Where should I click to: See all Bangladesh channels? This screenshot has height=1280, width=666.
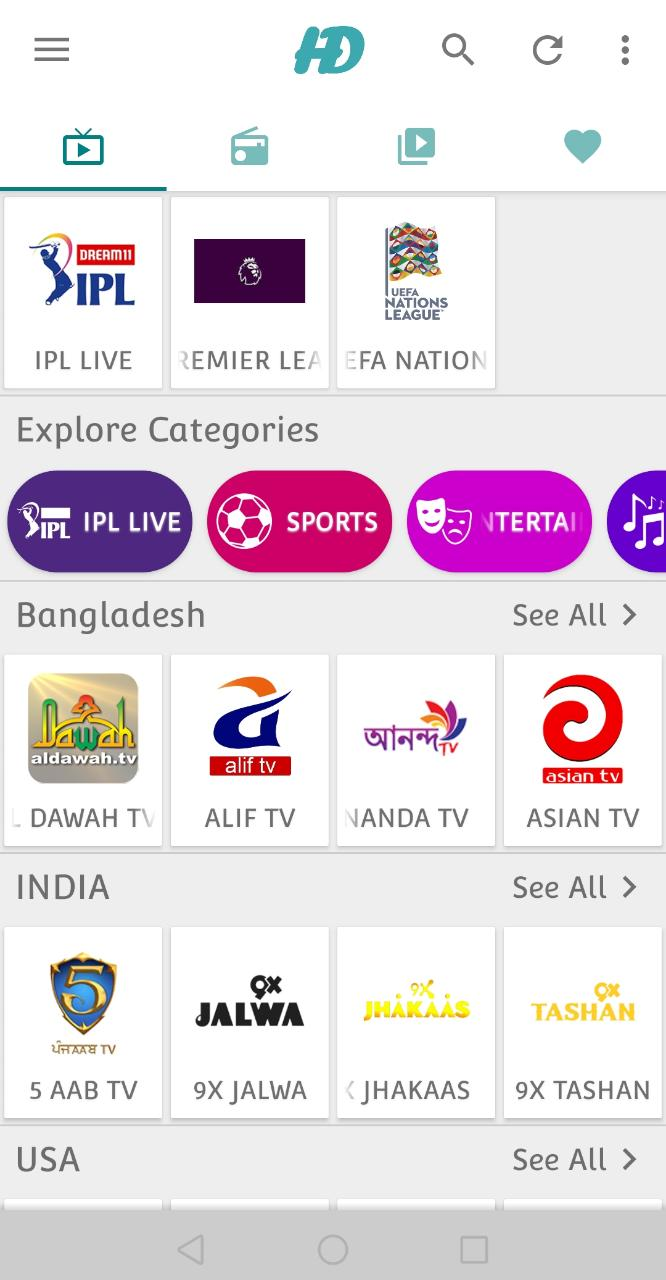pos(575,615)
